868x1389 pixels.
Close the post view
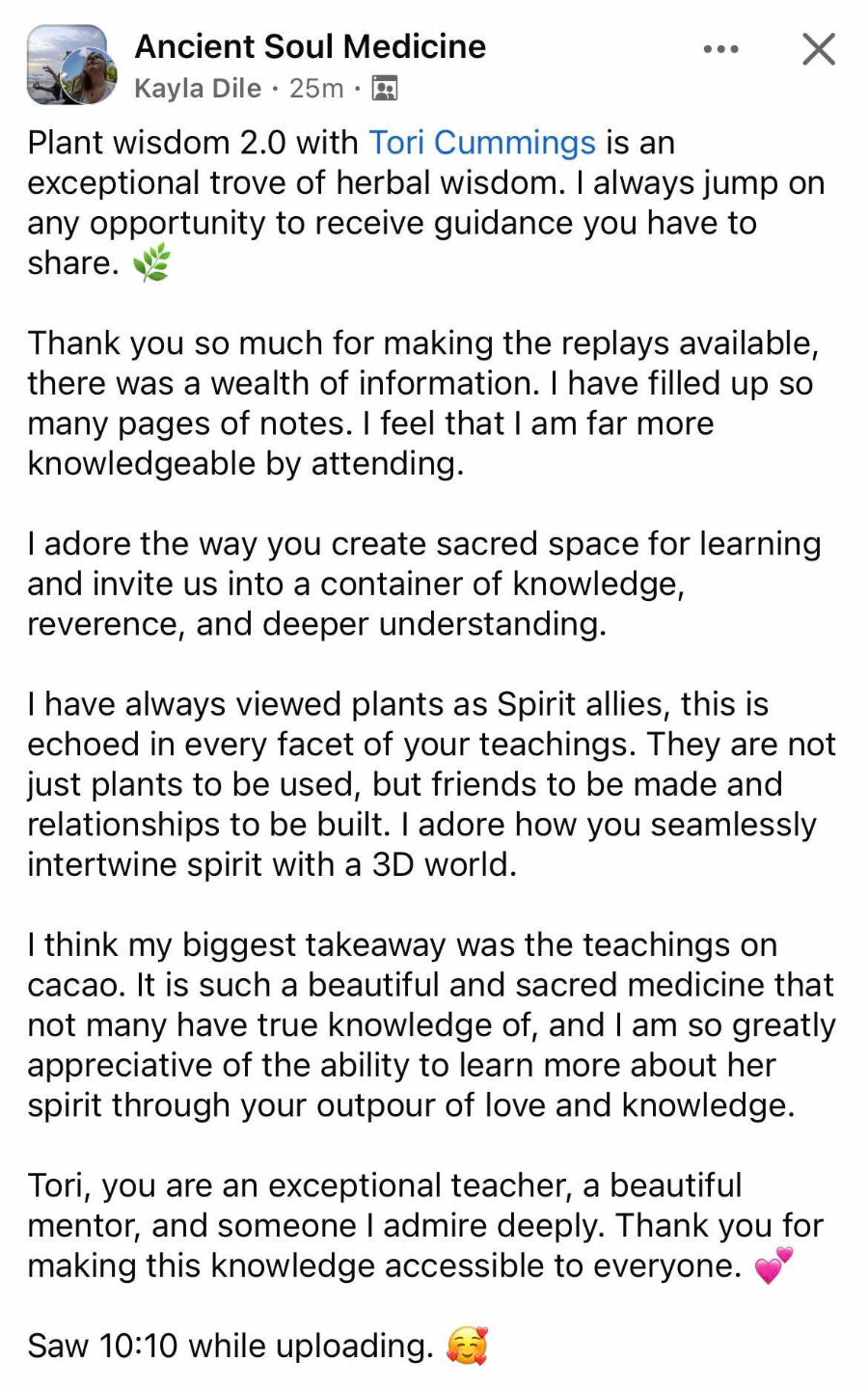pyautogui.click(x=819, y=48)
